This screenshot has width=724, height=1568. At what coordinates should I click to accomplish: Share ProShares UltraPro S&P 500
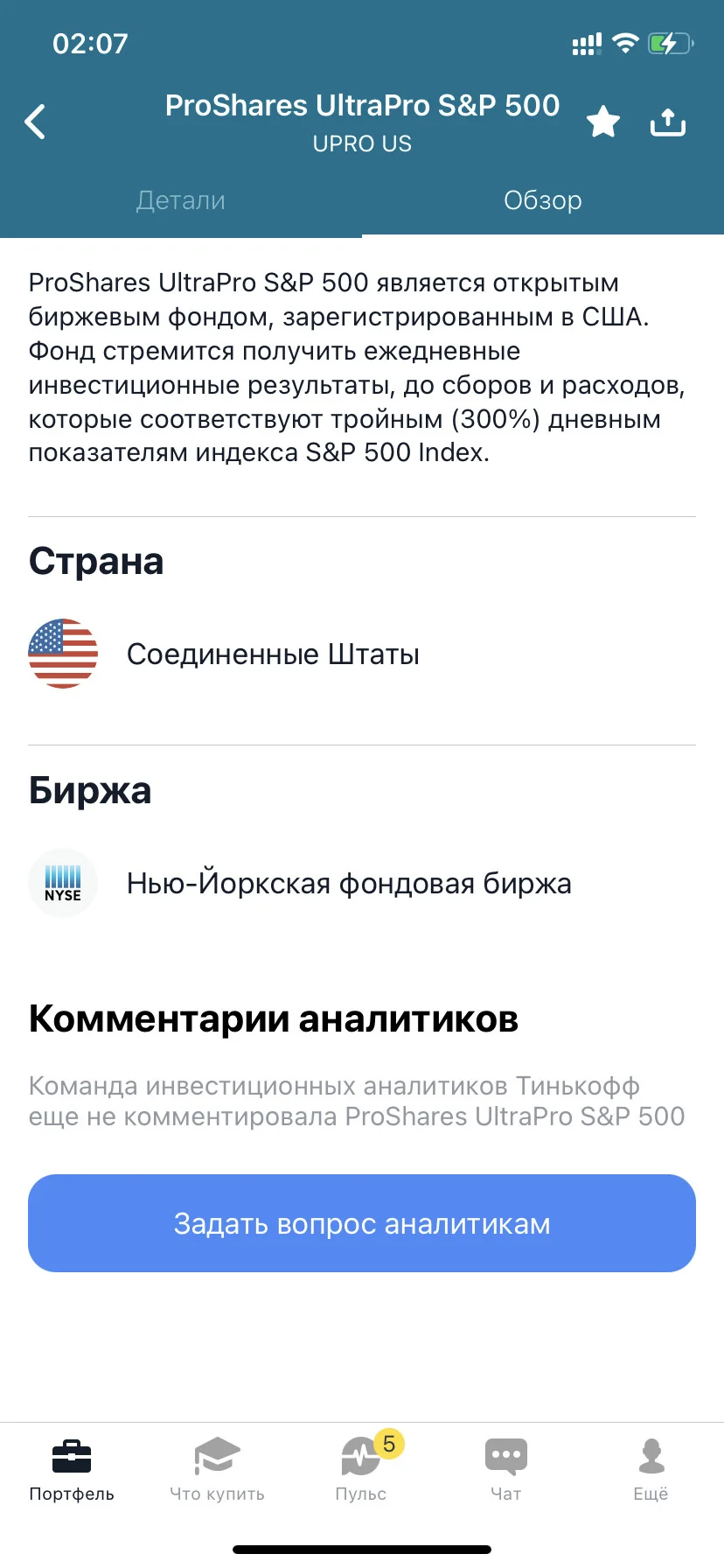(x=668, y=122)
